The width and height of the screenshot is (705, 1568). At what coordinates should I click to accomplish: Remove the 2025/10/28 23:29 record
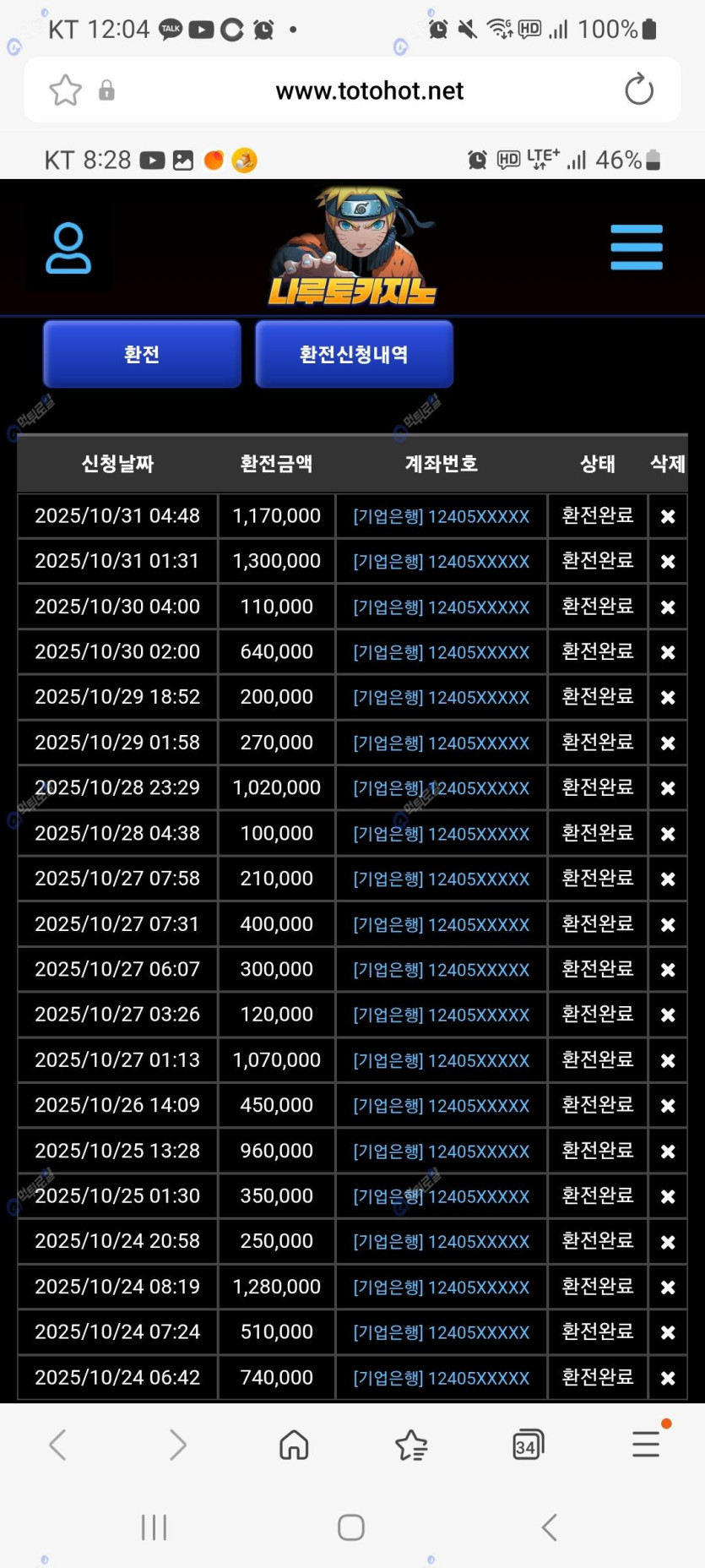click(667, 788)
